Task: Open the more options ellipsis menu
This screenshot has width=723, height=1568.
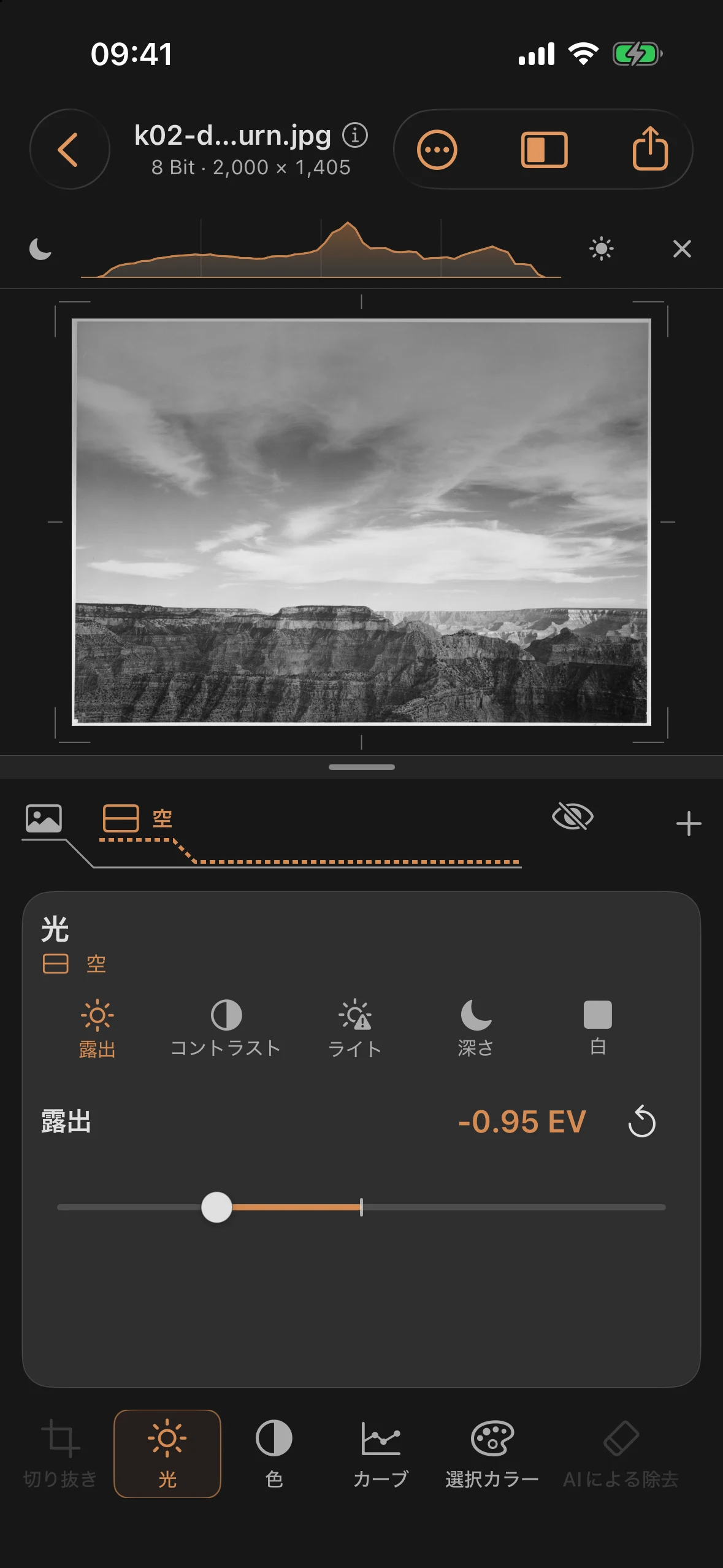Action: 437,150
